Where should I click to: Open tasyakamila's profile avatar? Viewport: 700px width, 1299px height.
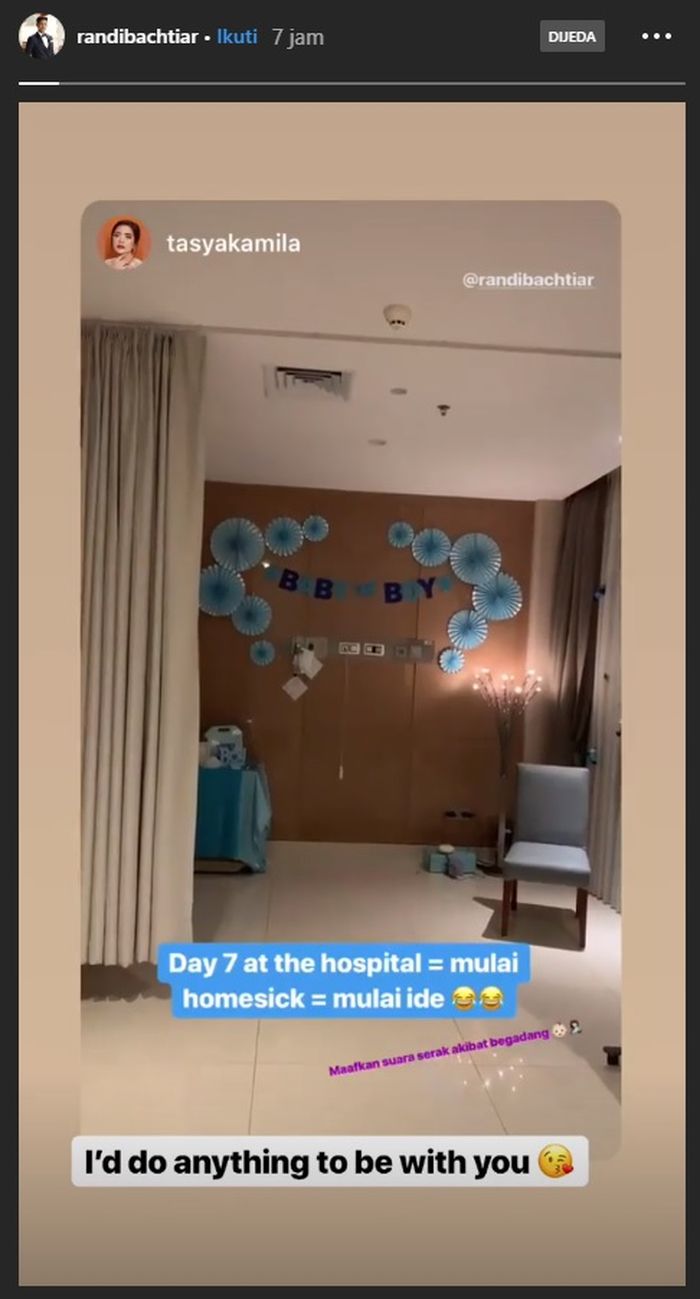coord(124,243)
